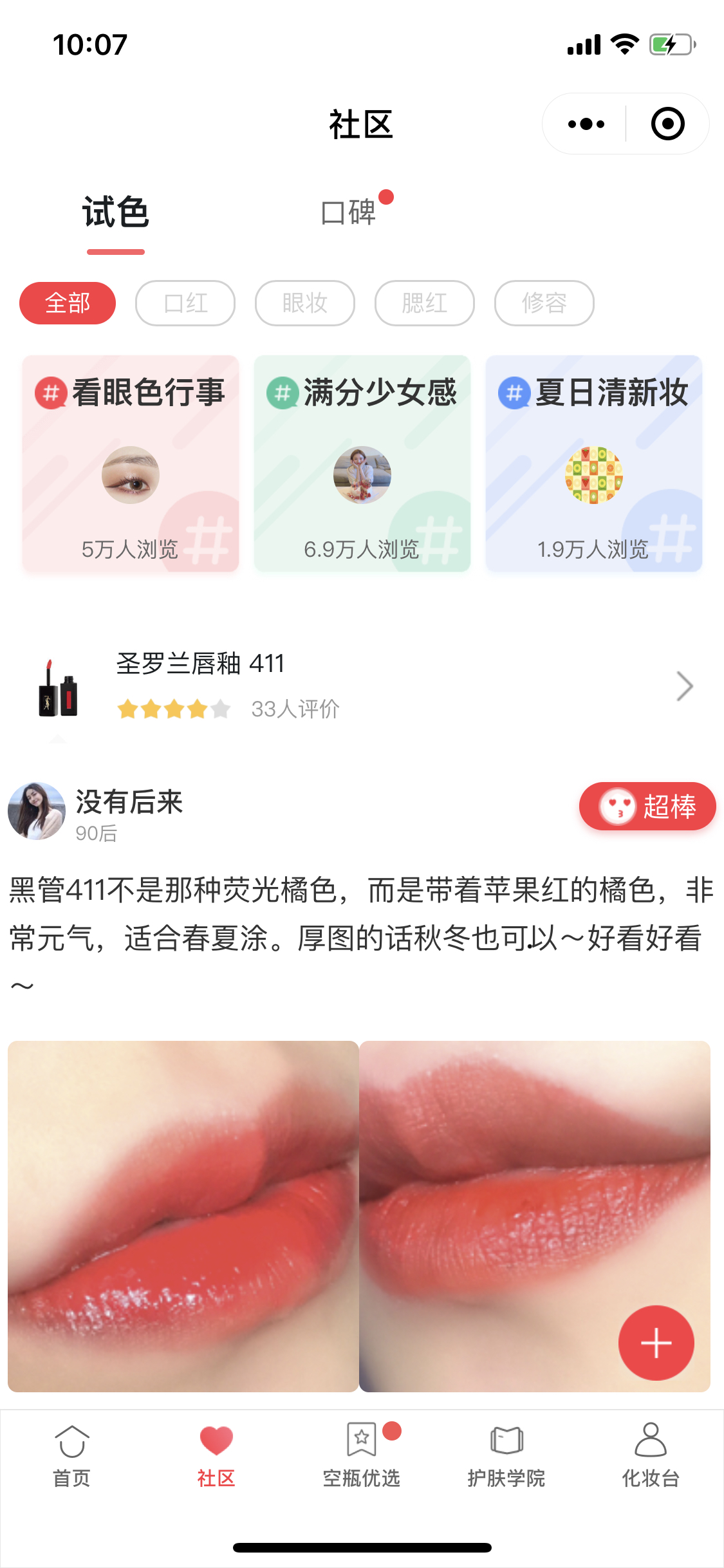
Task: Open the 化妆台 tab
Action: tap(651, 1456)
